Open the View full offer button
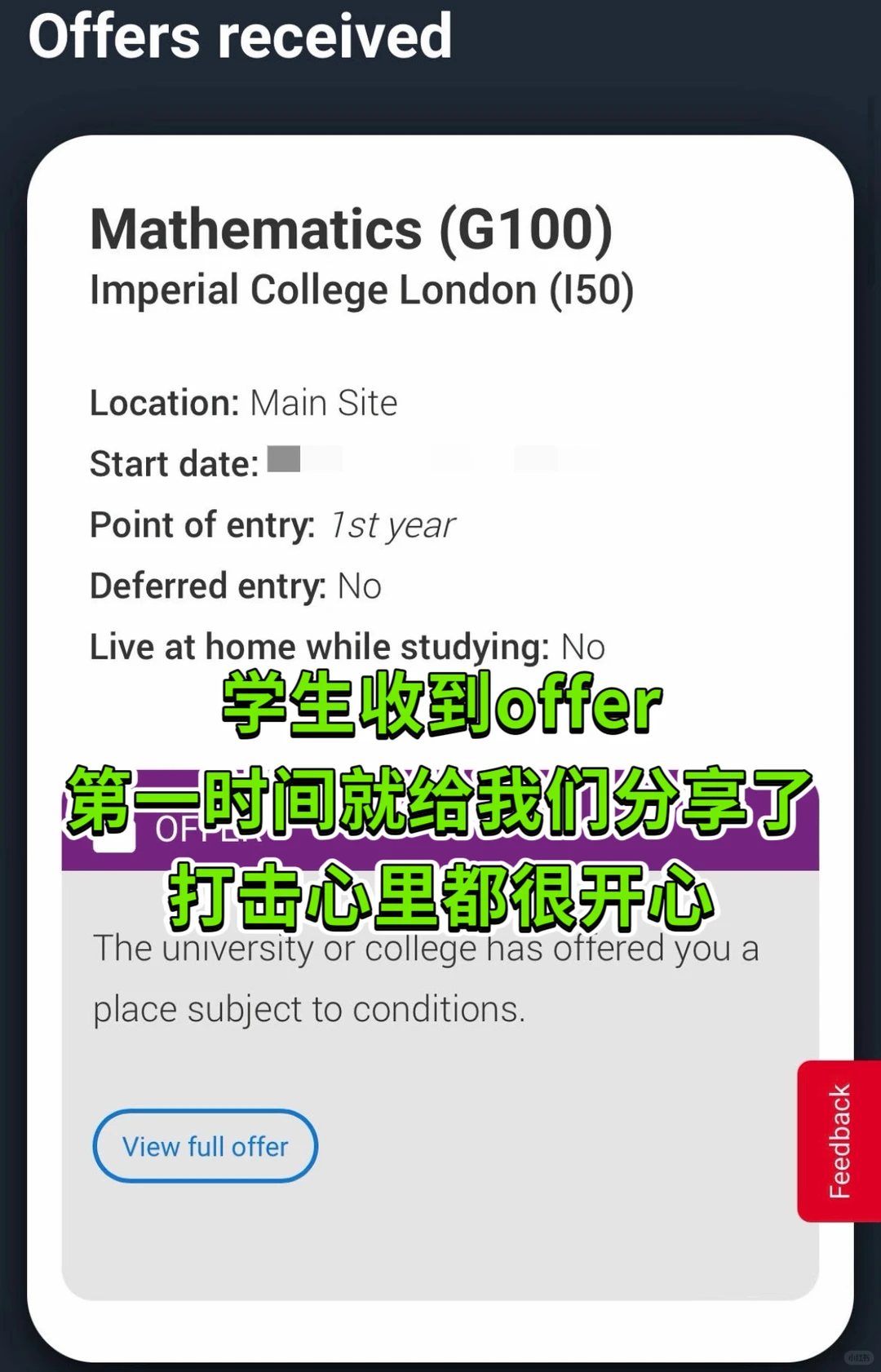Image resolution: width=881 pixels, height=1372 pixels. pyautogui.click(x=205, y=1145)
